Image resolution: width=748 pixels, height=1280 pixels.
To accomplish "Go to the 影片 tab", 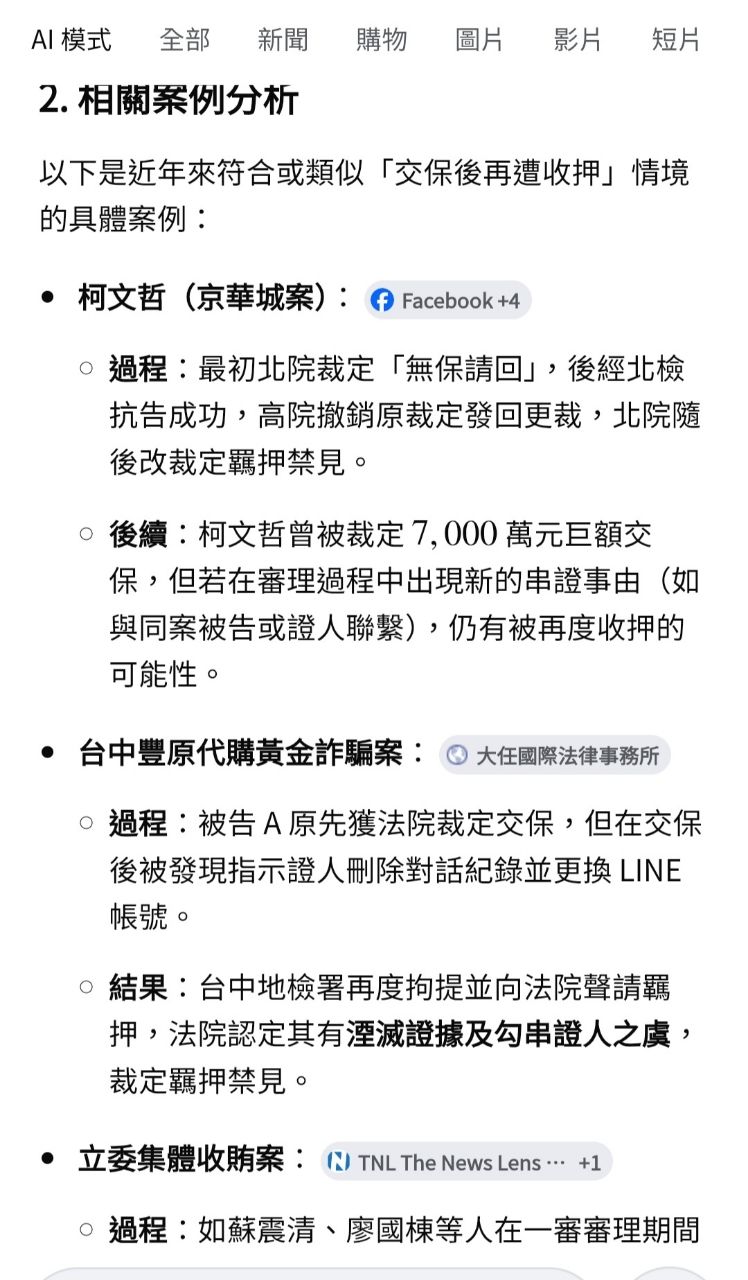I will (x=578, y=40).
